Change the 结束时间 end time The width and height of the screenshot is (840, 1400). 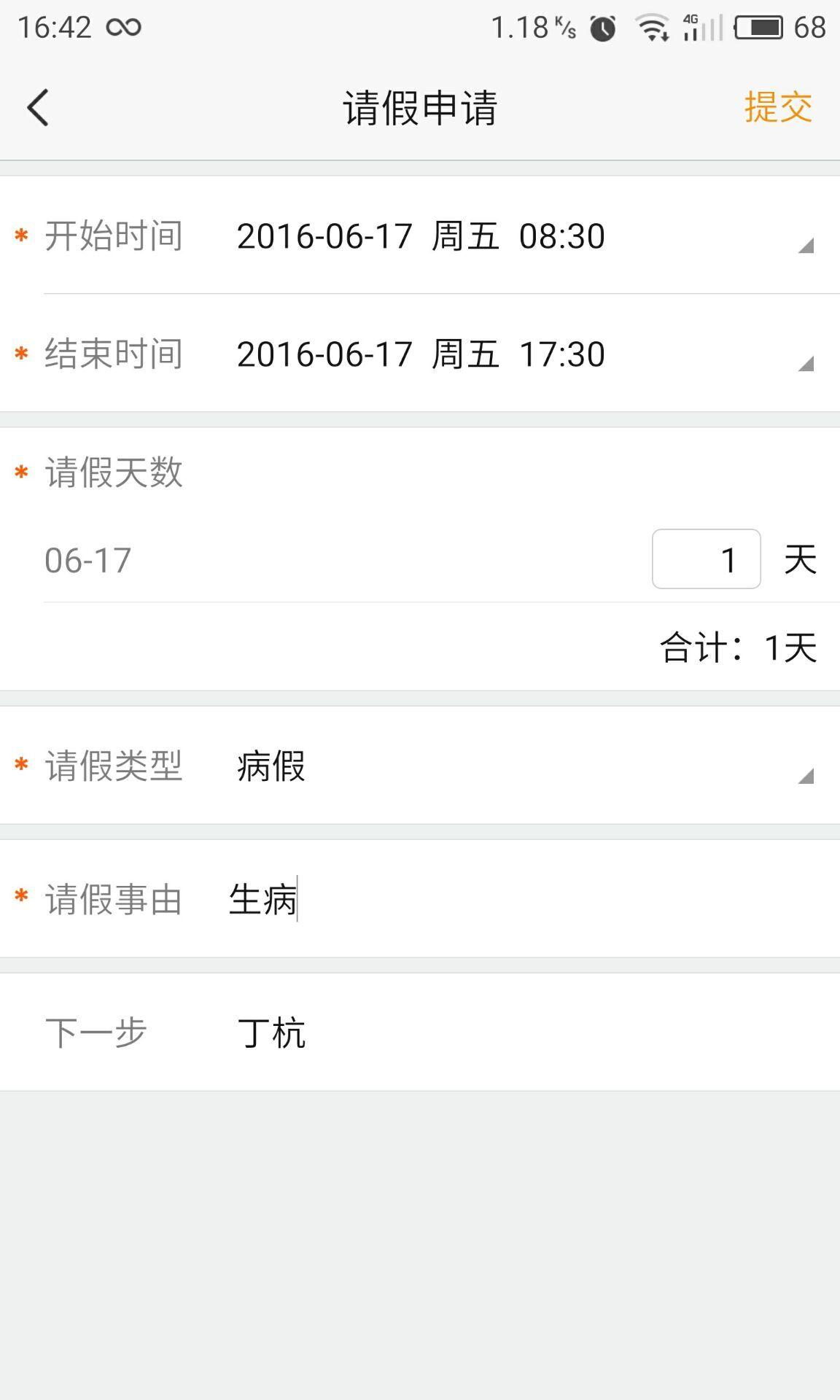pos(510,354)
